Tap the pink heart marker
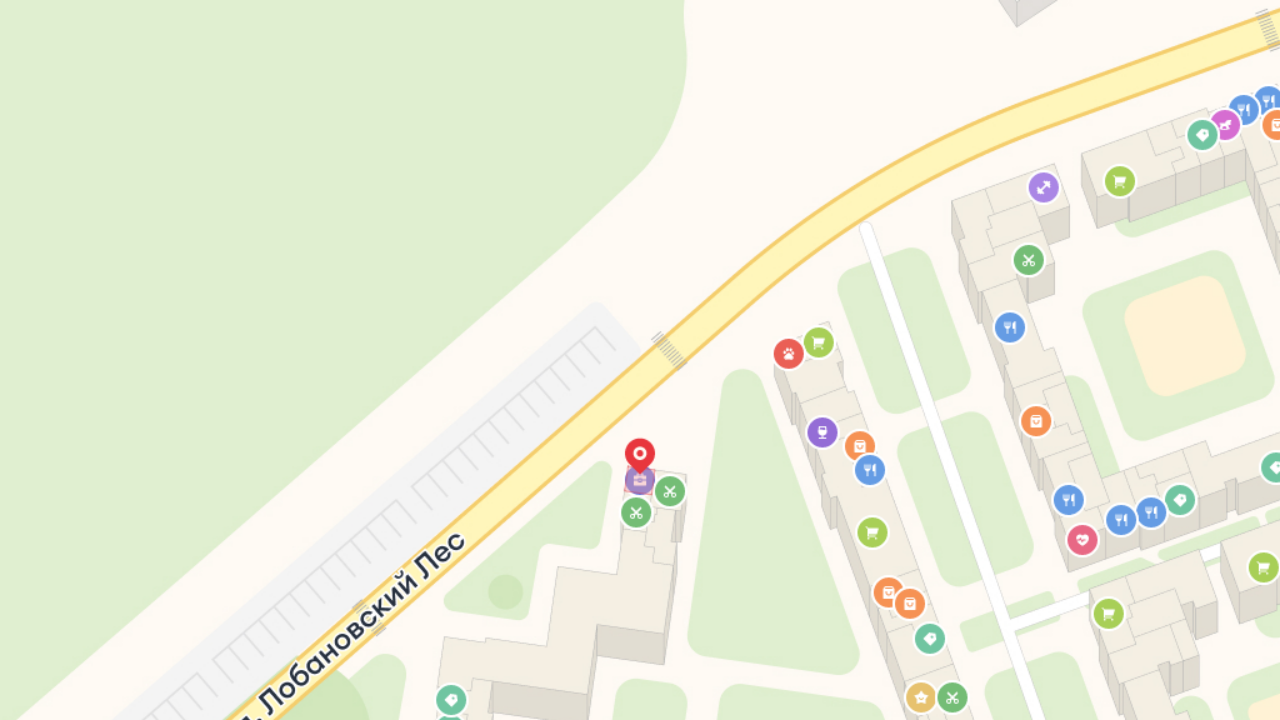Viewport: 1280px width, 720px height. 1082,540
